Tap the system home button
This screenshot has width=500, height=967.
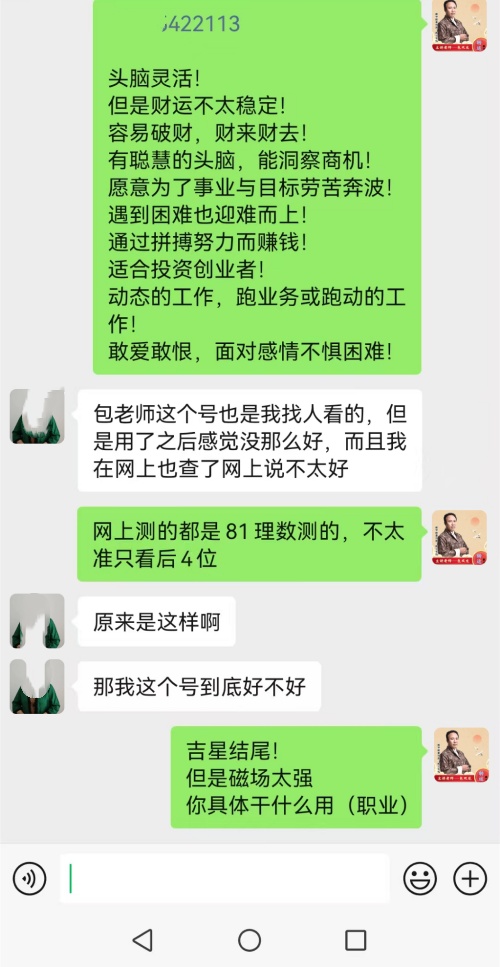point(250,940)
